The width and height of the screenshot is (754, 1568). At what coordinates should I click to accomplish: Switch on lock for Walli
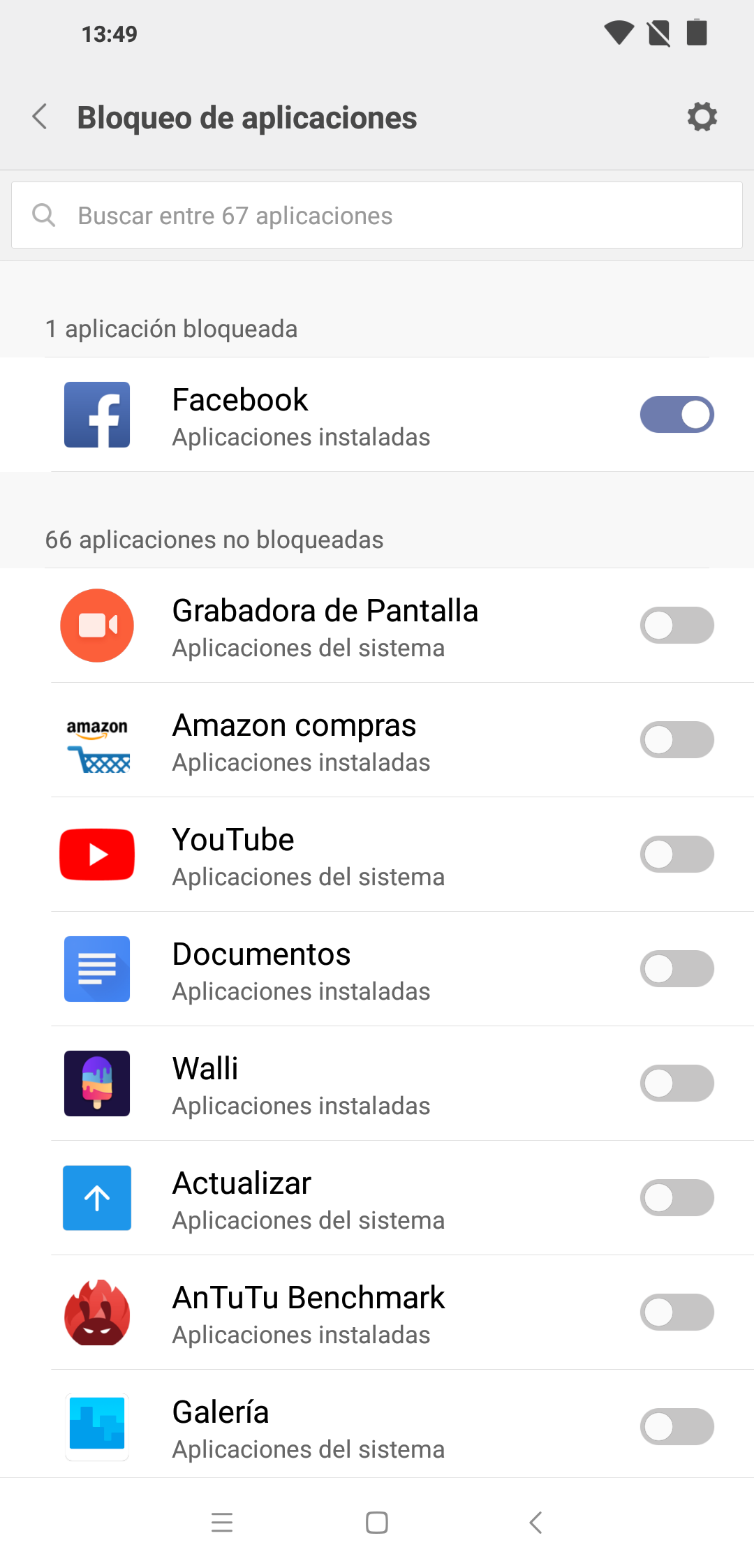[677, 1083]
